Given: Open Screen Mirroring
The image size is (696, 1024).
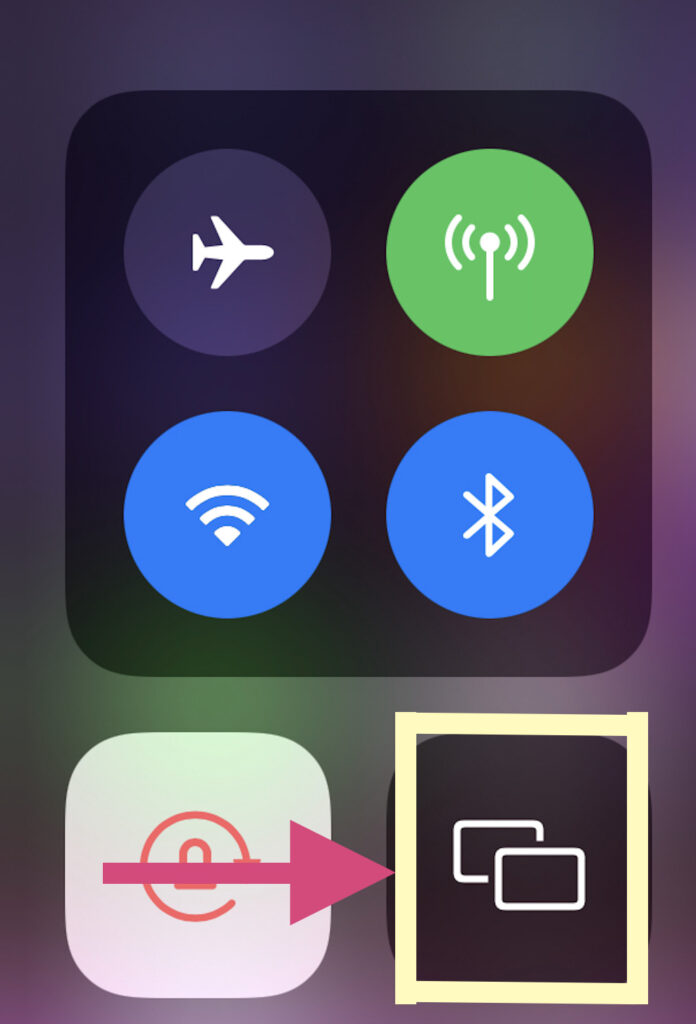Looking at the screenshot, I should [x=519, y=864].
